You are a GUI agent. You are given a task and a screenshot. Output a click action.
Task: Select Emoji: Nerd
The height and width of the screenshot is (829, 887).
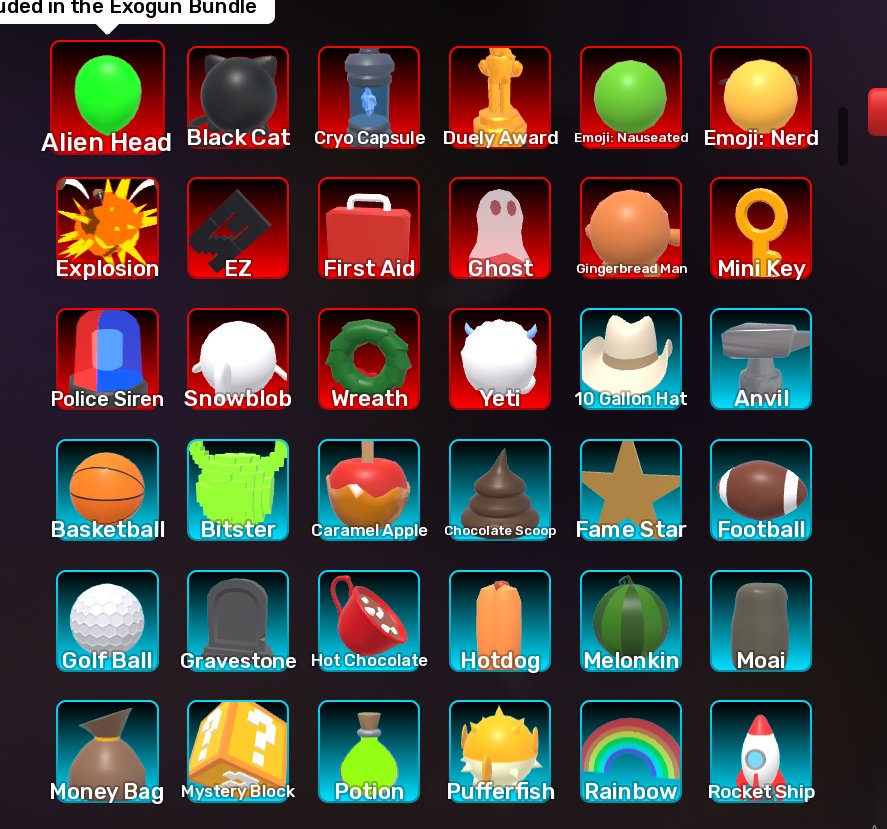pyautogui.click(x=761, y=97)
